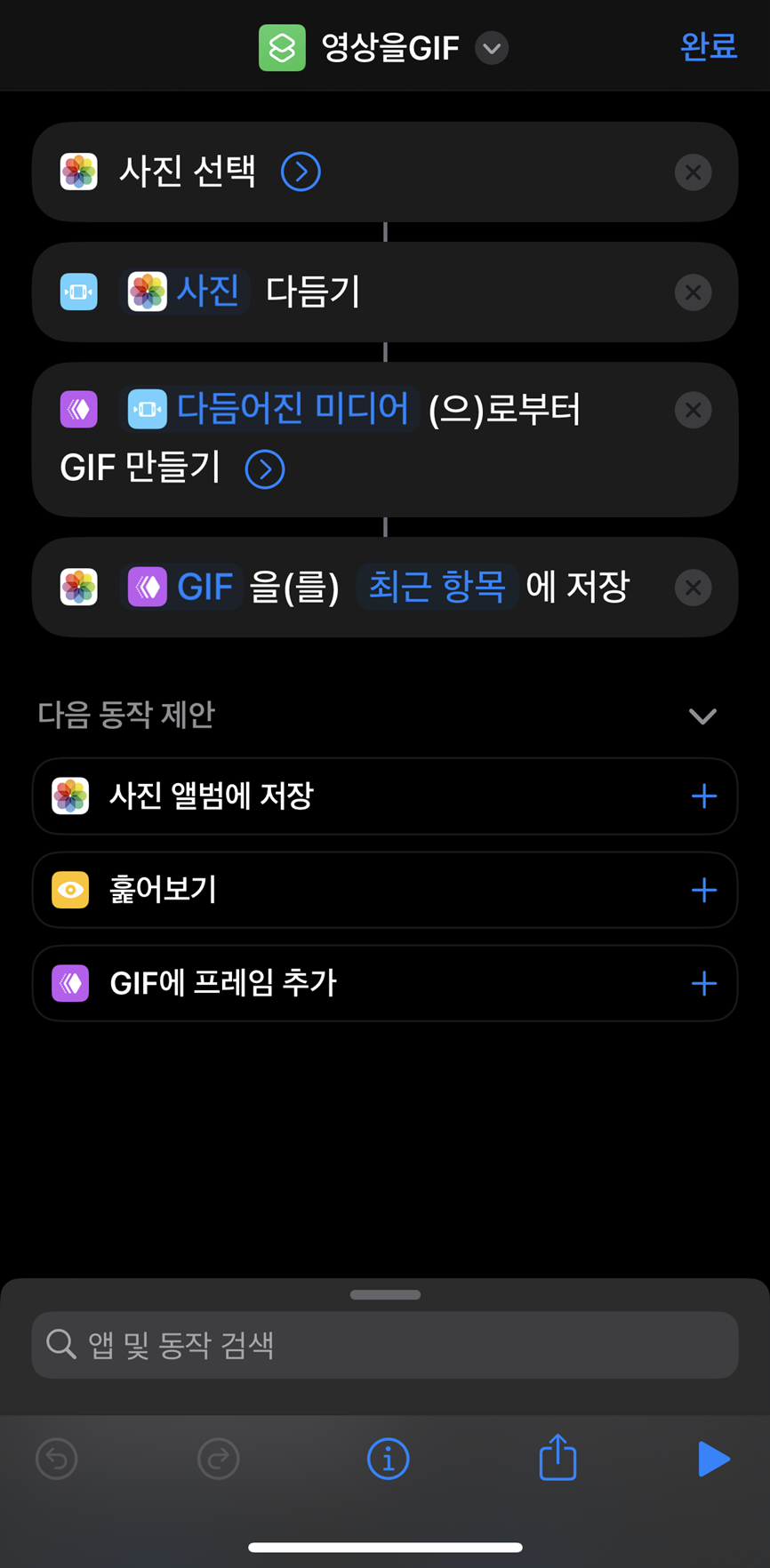Open the shortcut info button
The height and width of the screenshot is (1568, 770).
[x=388, y=1459]
